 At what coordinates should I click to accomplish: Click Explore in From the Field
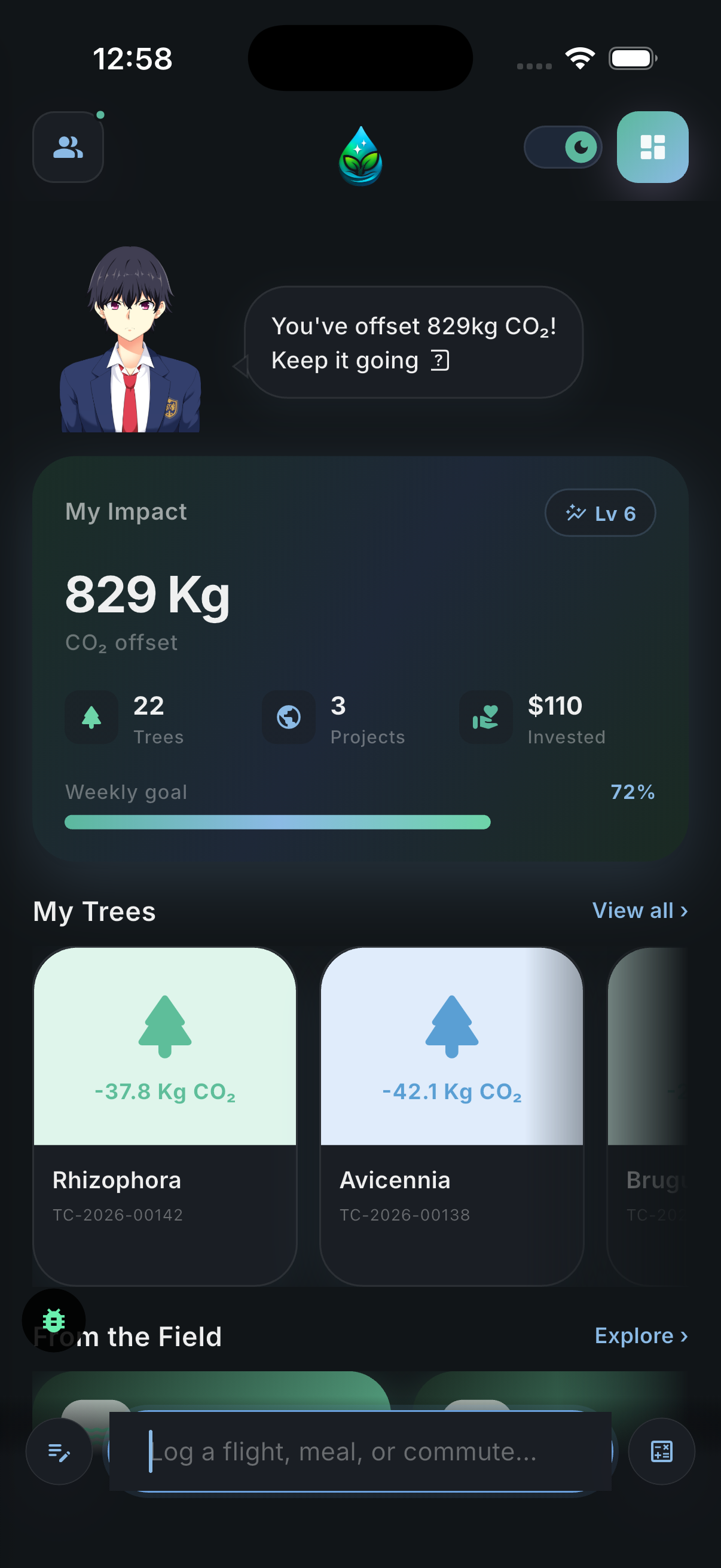tap(638, 1337)
